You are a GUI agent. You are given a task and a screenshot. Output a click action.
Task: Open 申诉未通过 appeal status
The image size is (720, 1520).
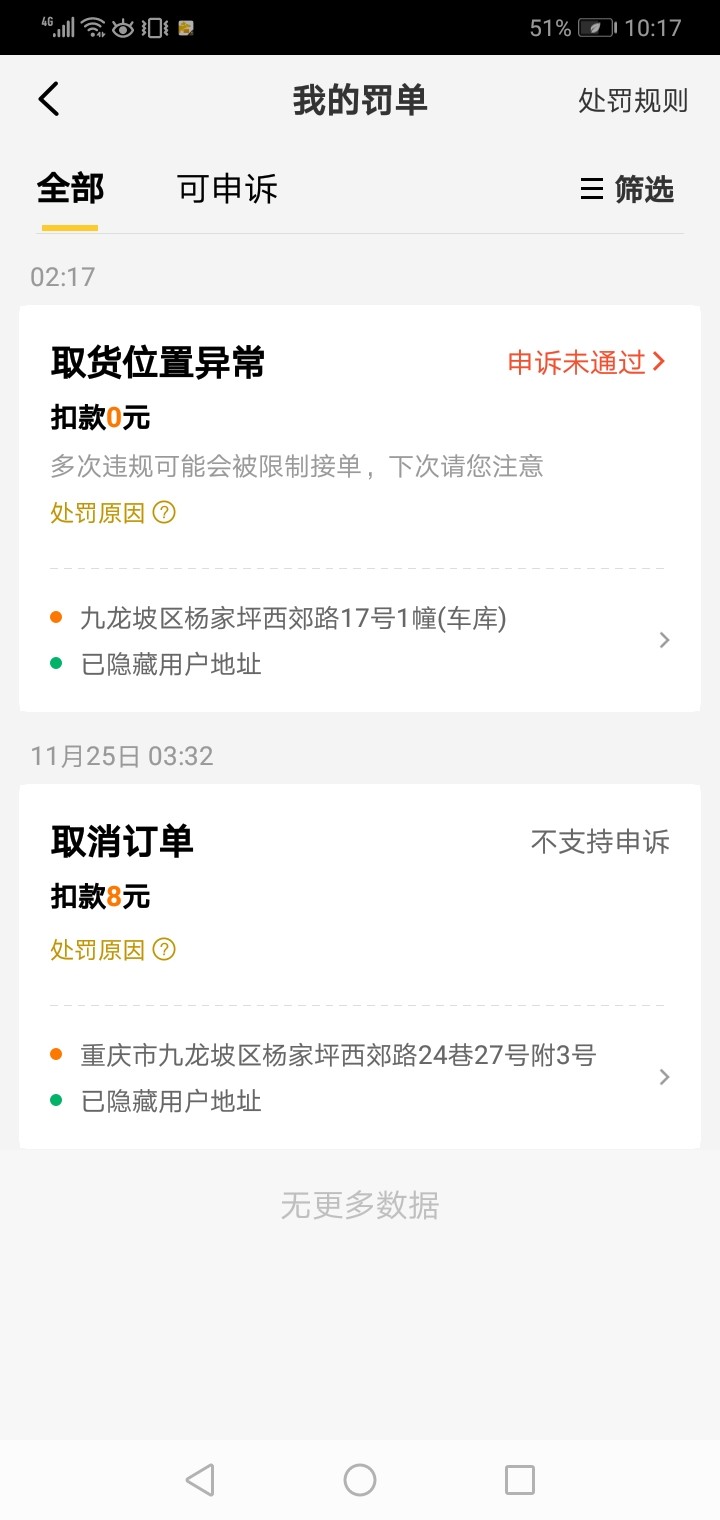[x=587, y=362]
